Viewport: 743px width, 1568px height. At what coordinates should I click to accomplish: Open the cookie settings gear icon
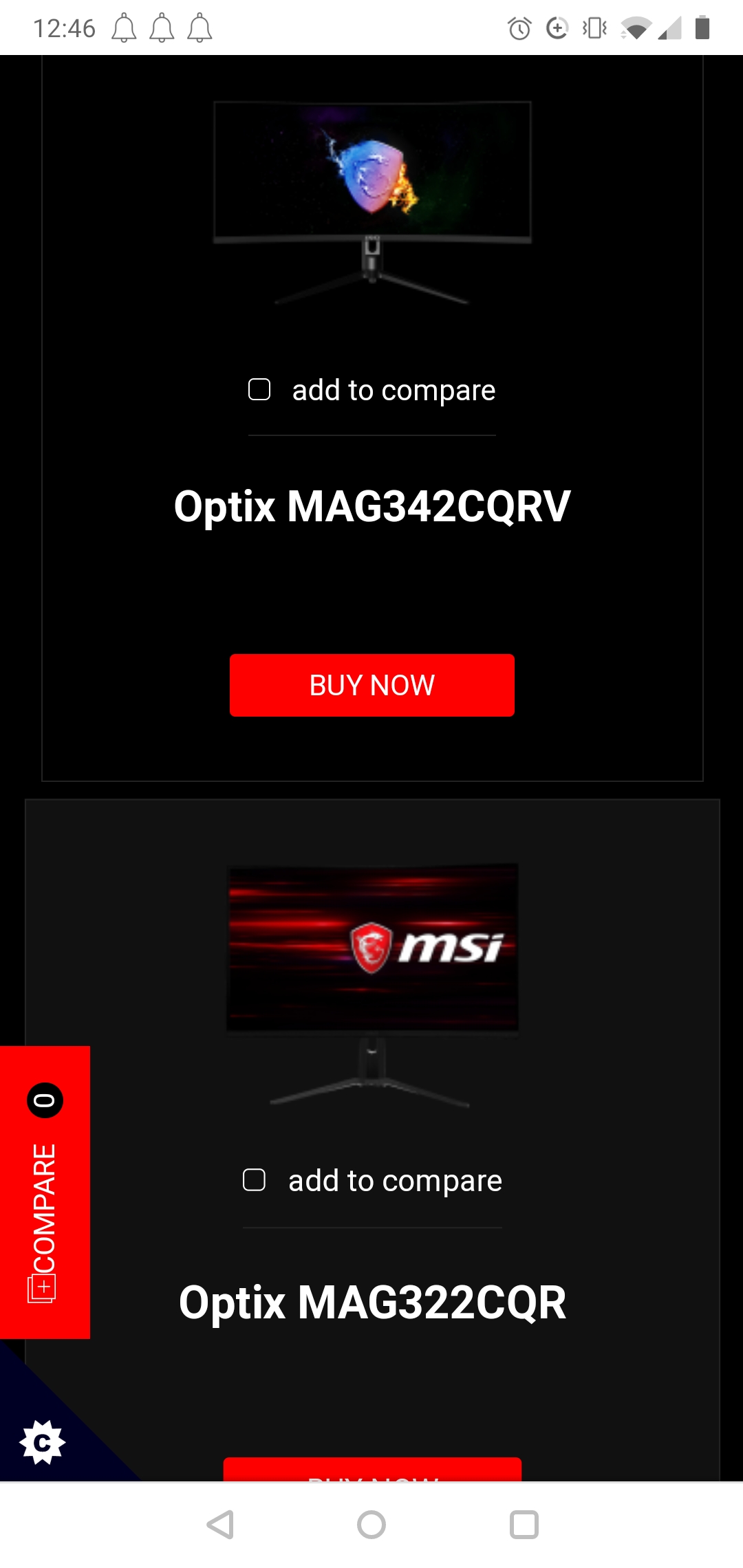(43, 1442)
